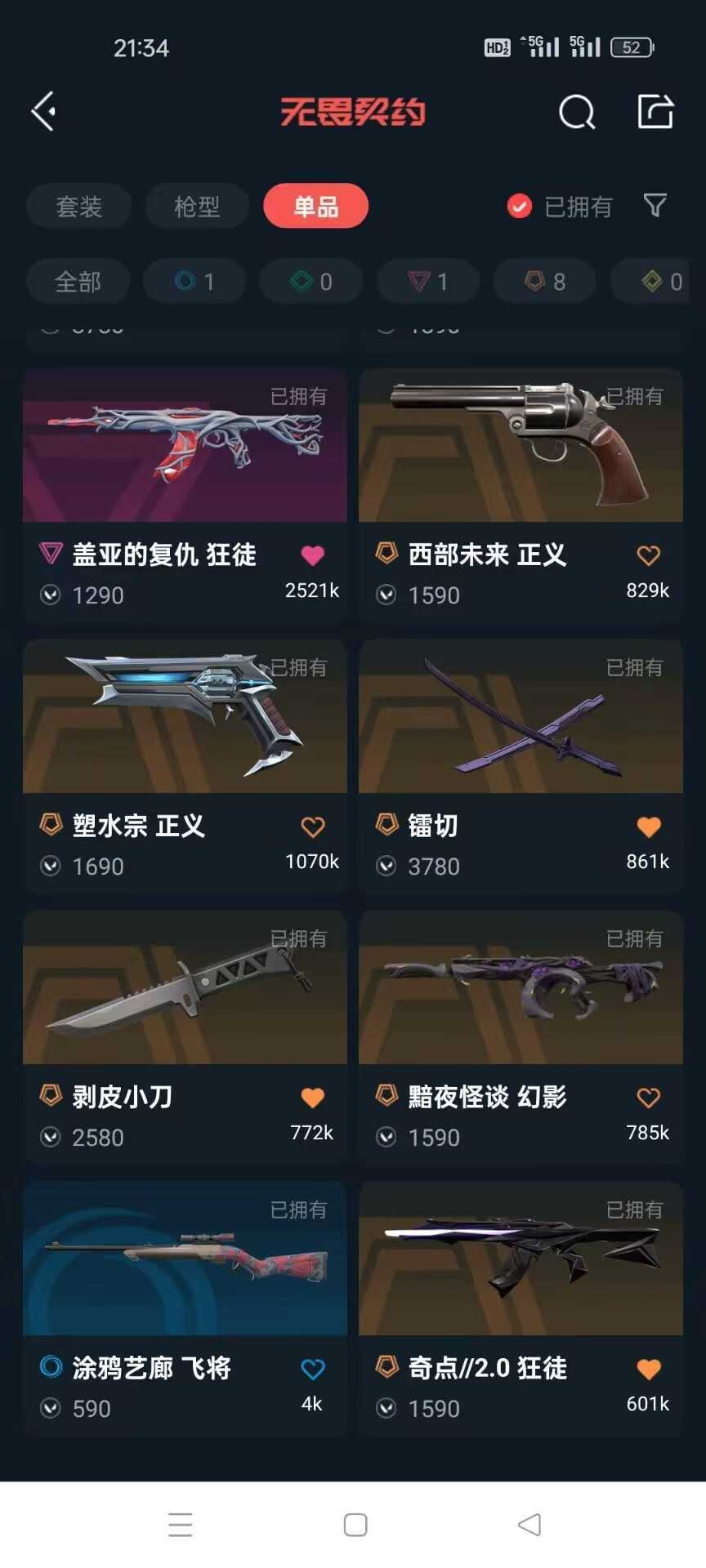Tap the Select tier filter showing 0

(x=311, y=281)
